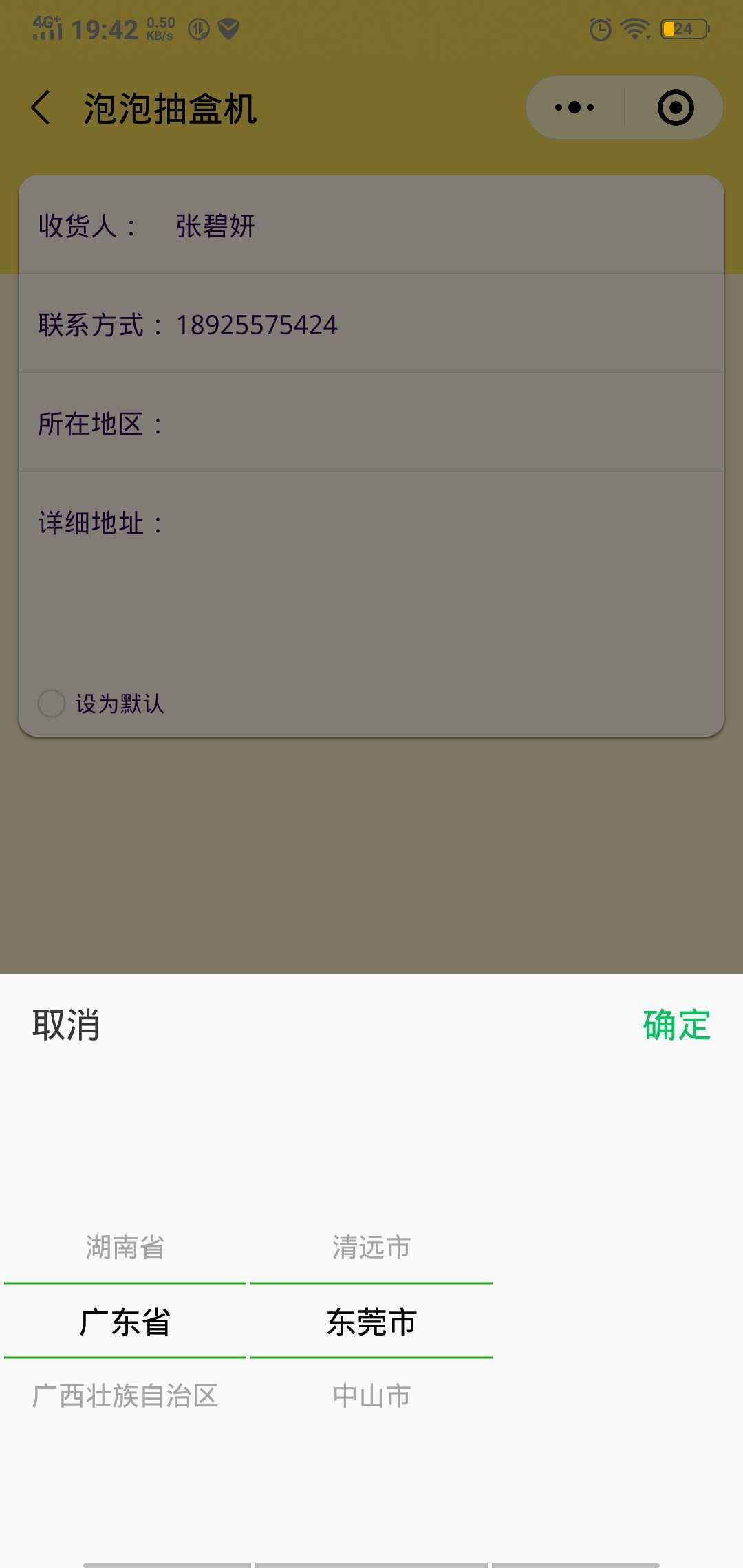
Task: Select 湖南省 in the province column
Action: tap(125, 1247)
